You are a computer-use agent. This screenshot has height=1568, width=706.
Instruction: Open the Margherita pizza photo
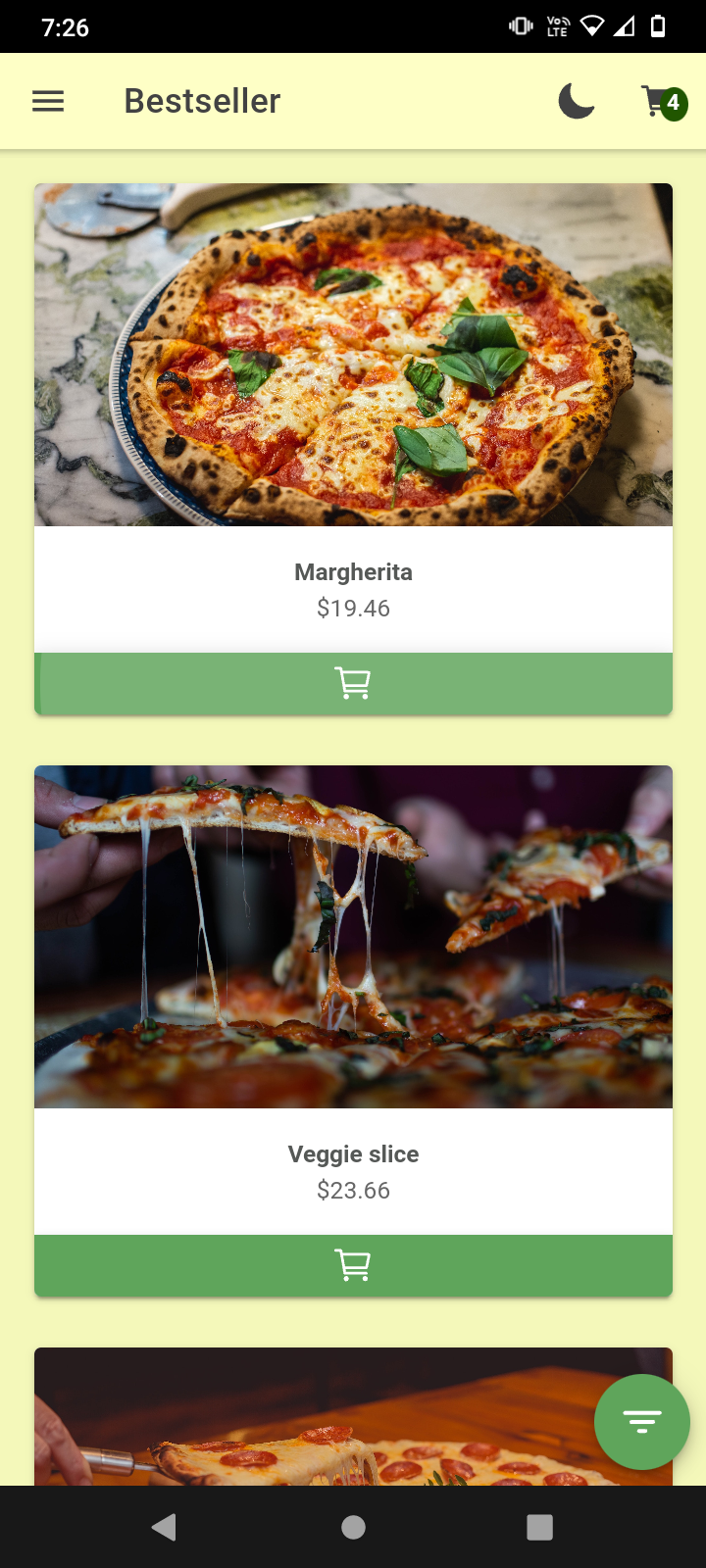(x=353, y=355)
